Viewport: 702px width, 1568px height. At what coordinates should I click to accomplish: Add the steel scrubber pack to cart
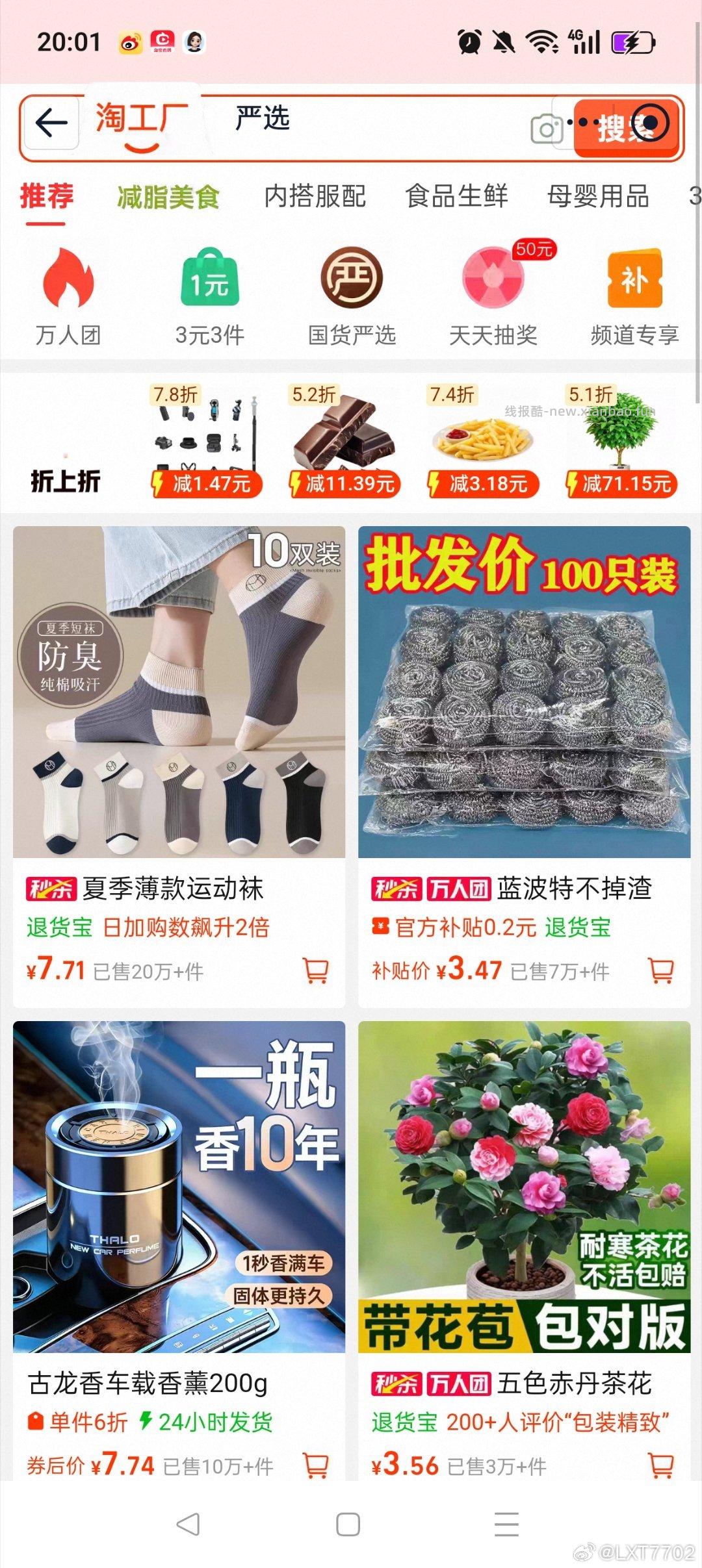662,971
